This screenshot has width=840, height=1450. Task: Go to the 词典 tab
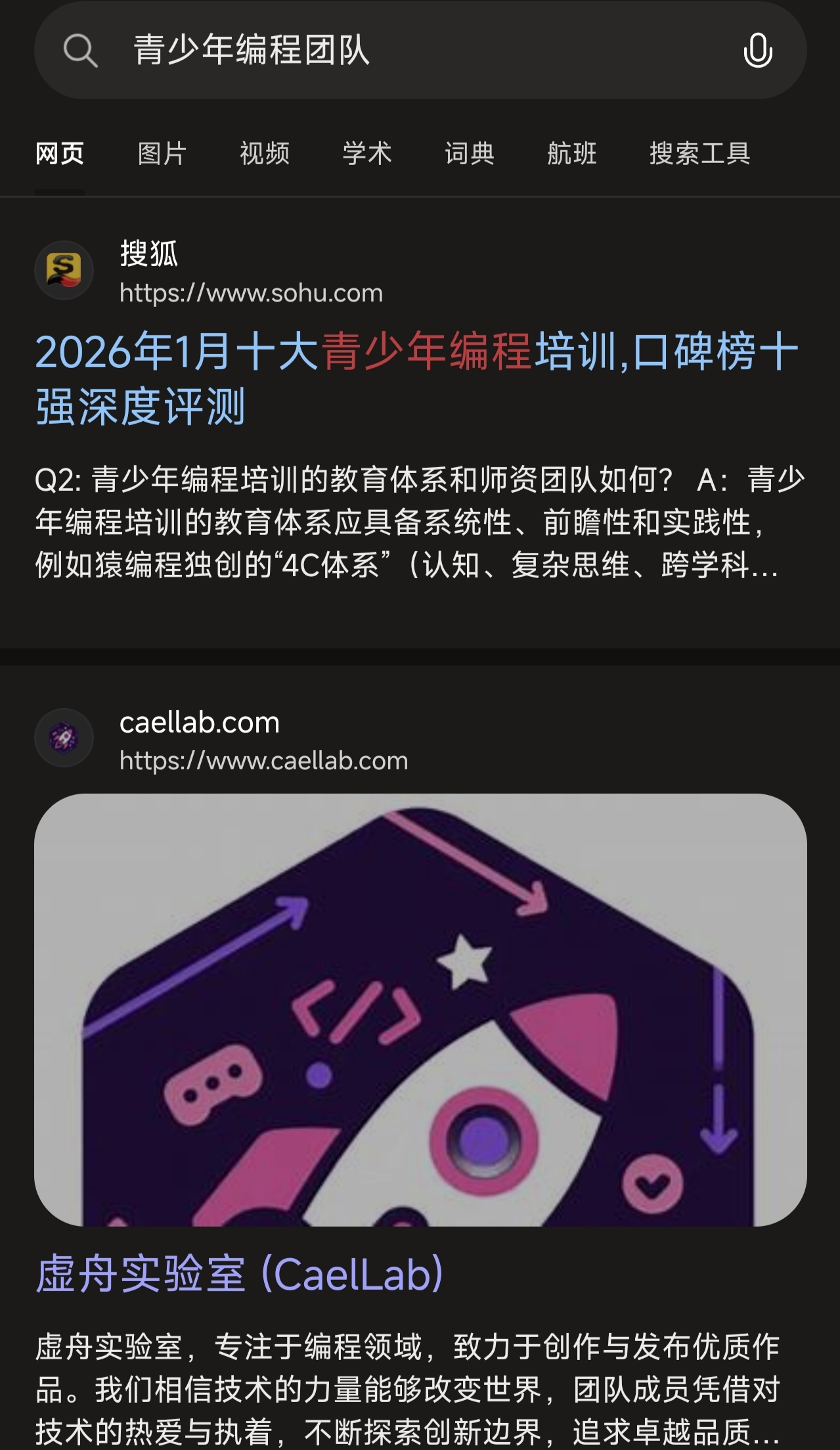point(470,154)
